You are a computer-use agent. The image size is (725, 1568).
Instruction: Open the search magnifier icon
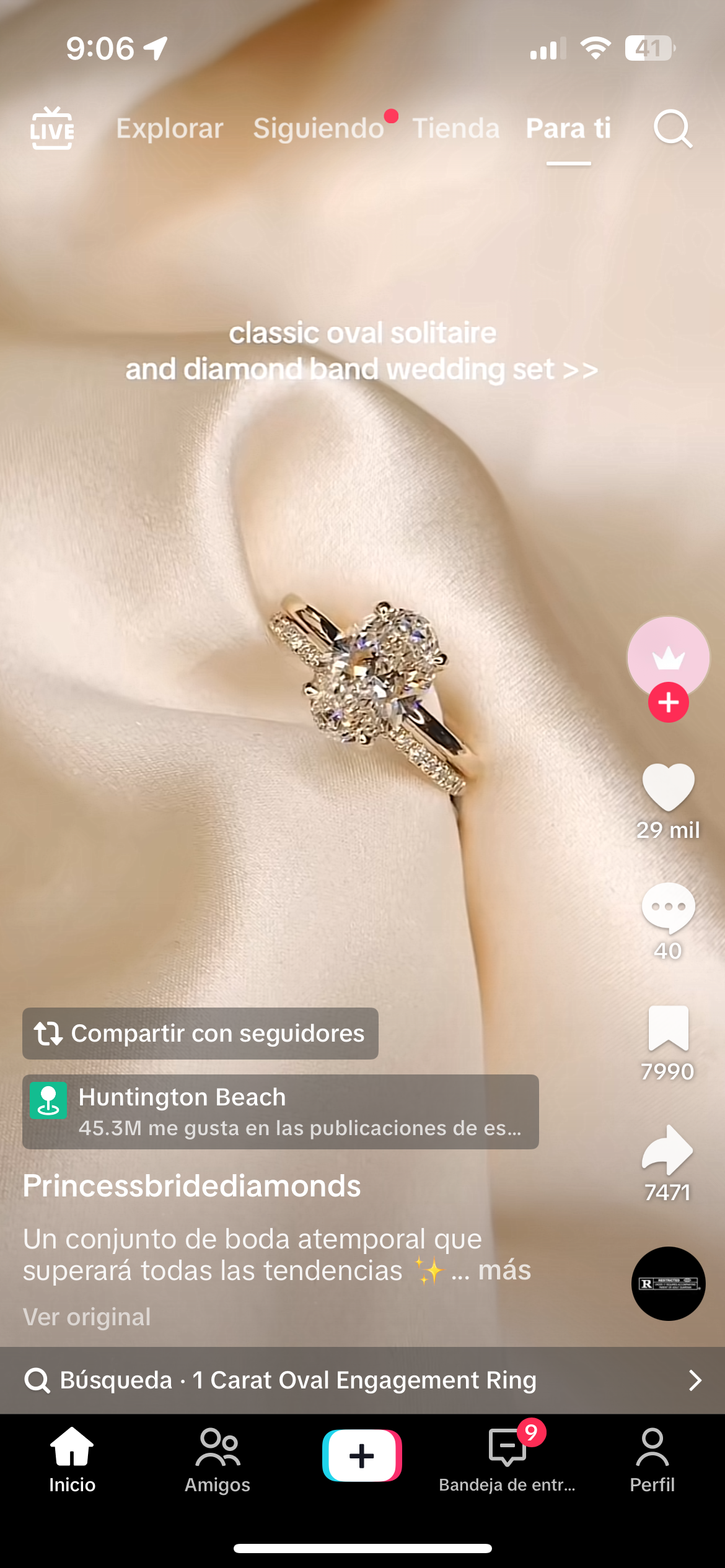672,129
